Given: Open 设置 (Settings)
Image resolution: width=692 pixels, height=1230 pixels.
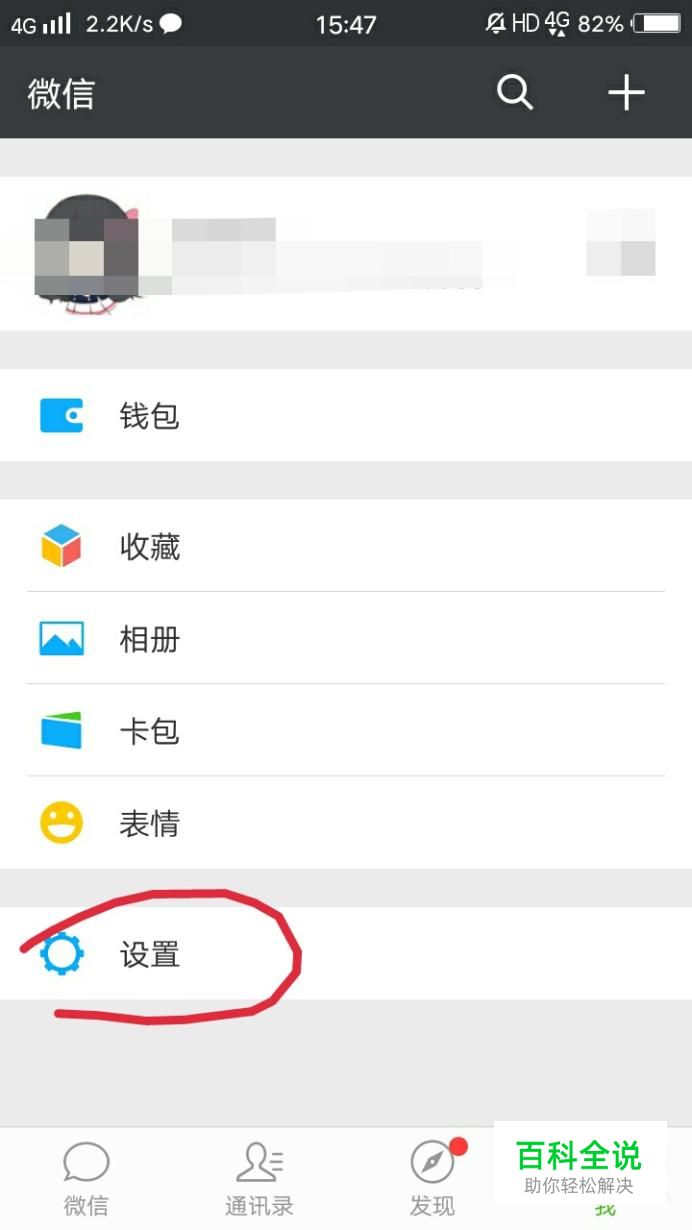Looking at the screenshot, I should pos(346,953).
